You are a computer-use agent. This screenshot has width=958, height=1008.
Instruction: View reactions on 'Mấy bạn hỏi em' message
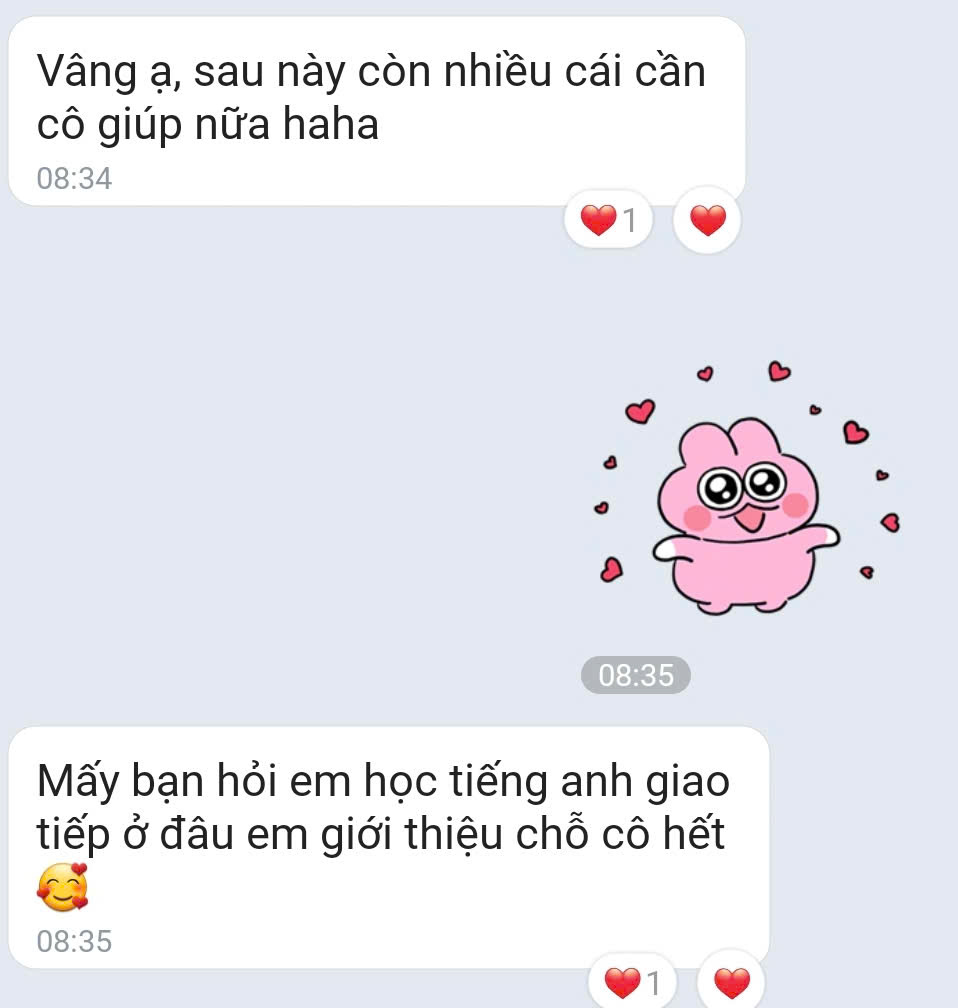coord(634,982)
